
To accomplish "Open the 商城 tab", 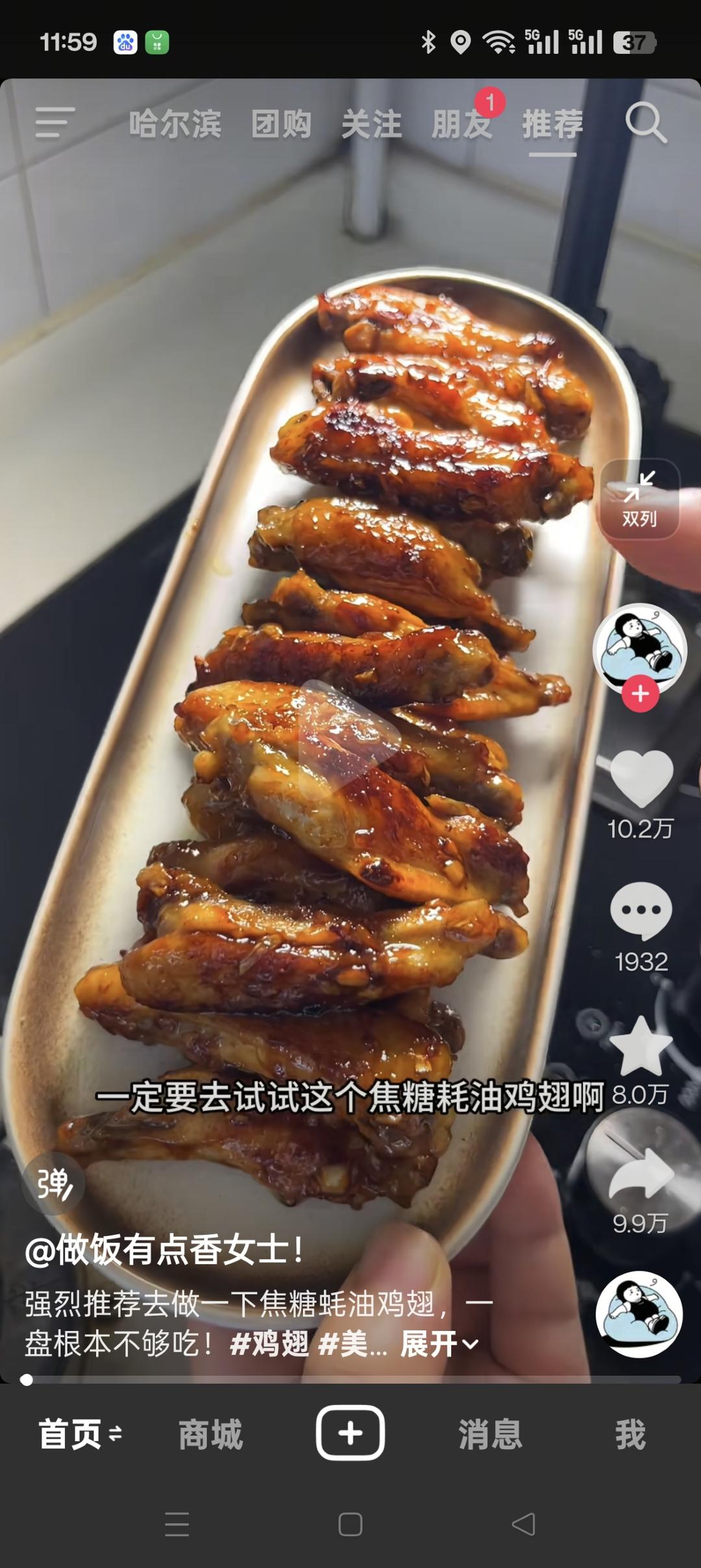I will tap(210, 1434).
